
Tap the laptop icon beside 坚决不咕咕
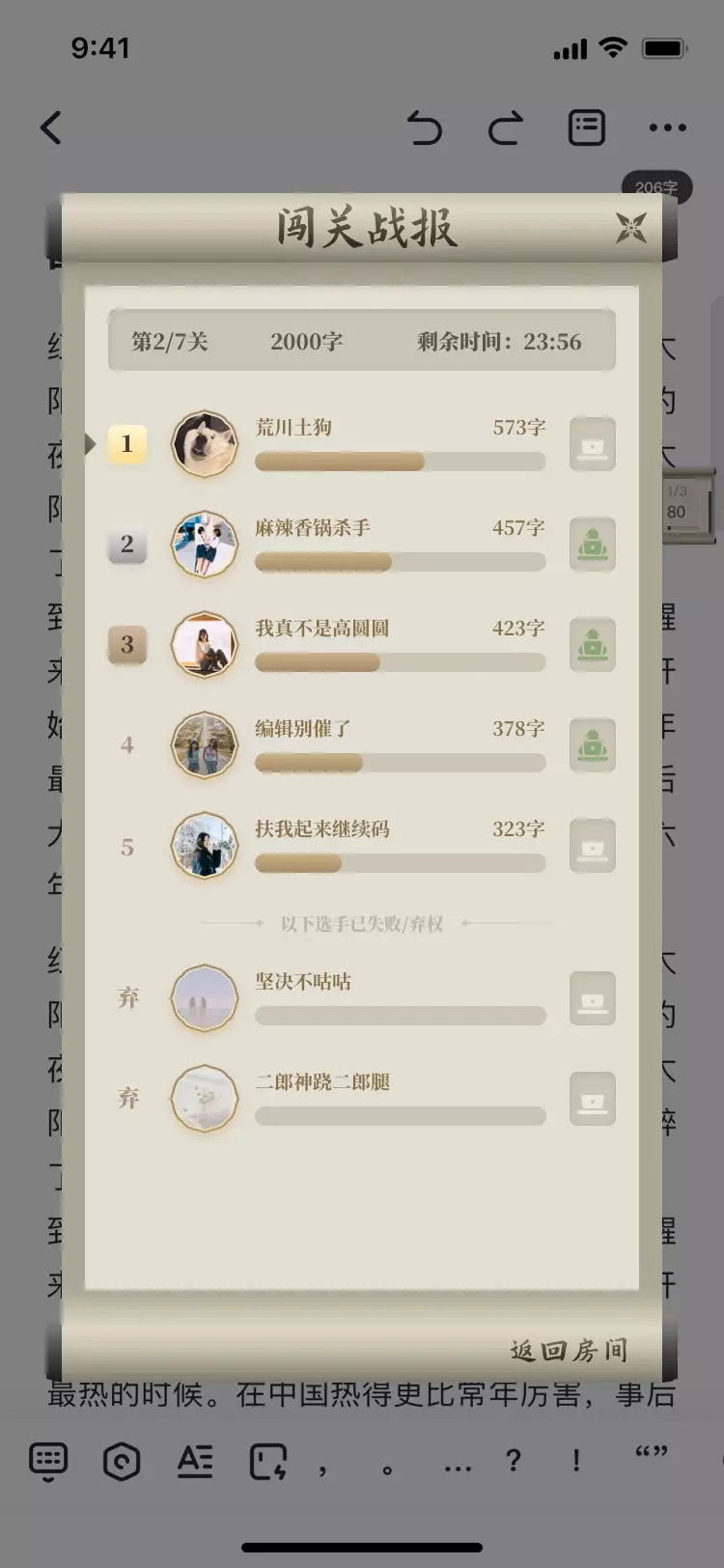(x=592, y=998)
